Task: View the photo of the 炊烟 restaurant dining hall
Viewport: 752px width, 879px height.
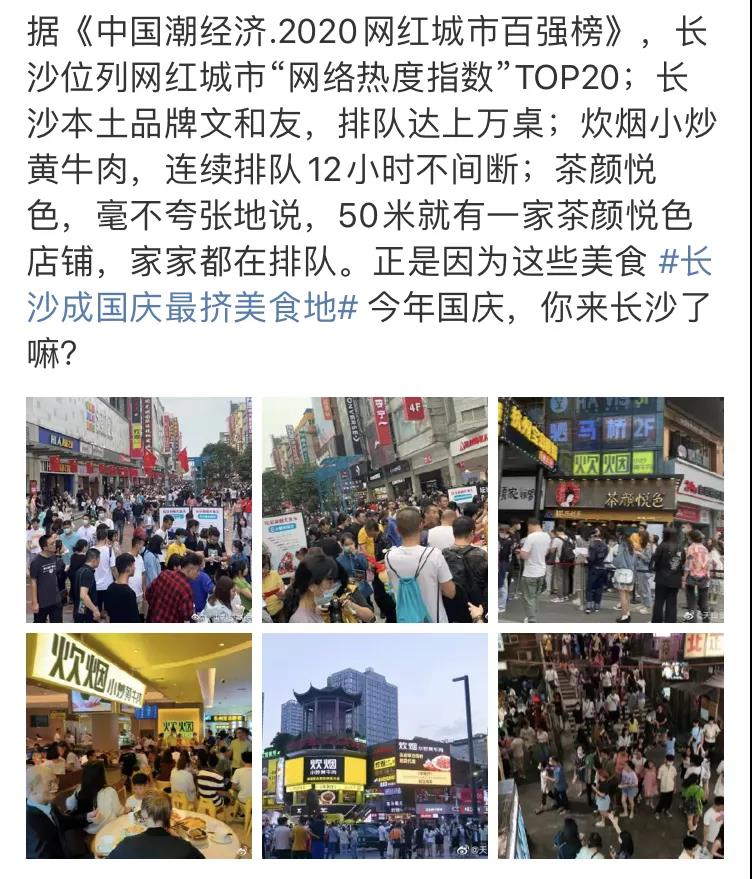Action: coord(139,746)
